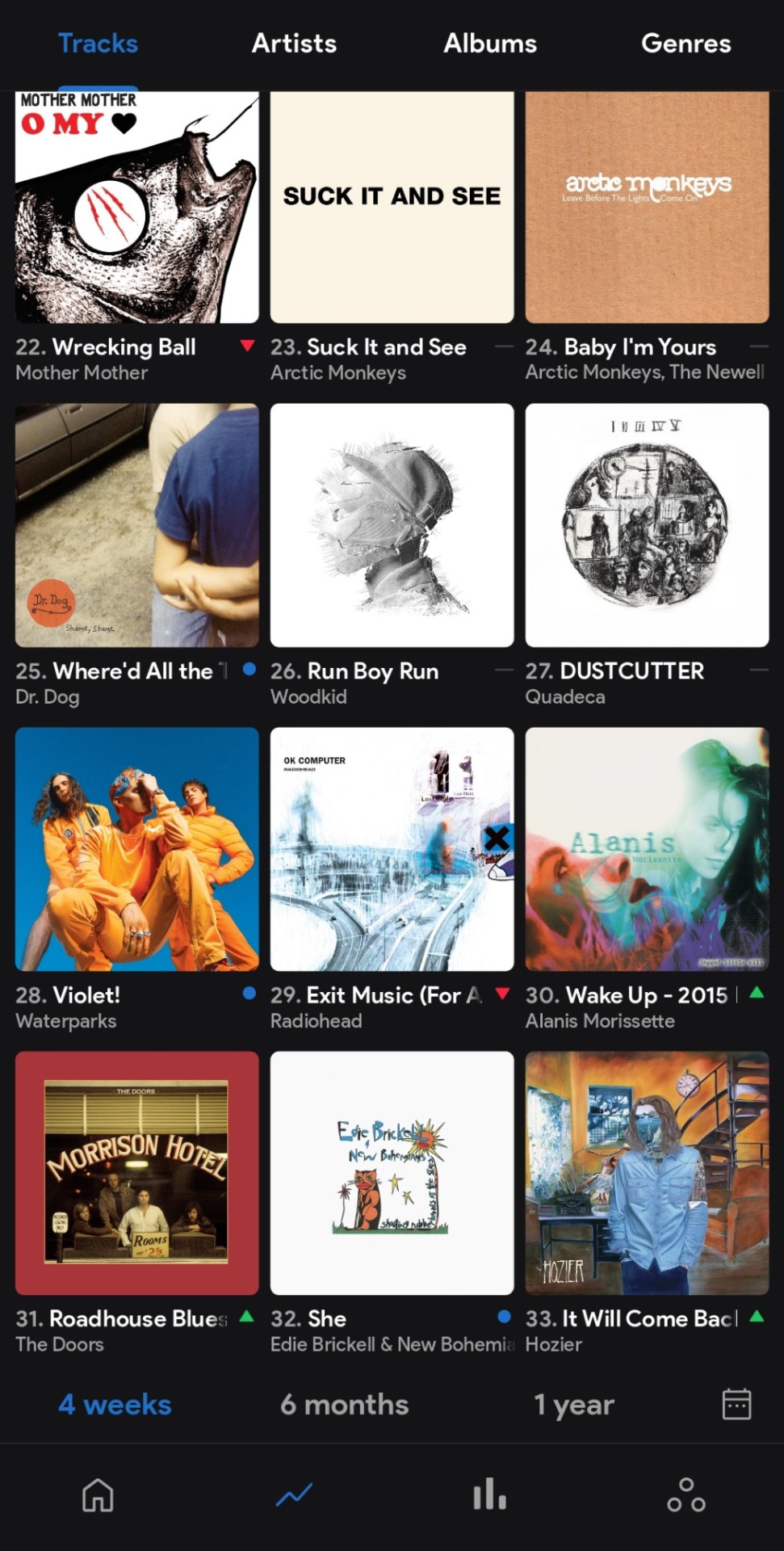Open Wake Up by Alanis Morissette
Image resolution: width=784 pixels, height=1551 pixels.
click(647, 849)
